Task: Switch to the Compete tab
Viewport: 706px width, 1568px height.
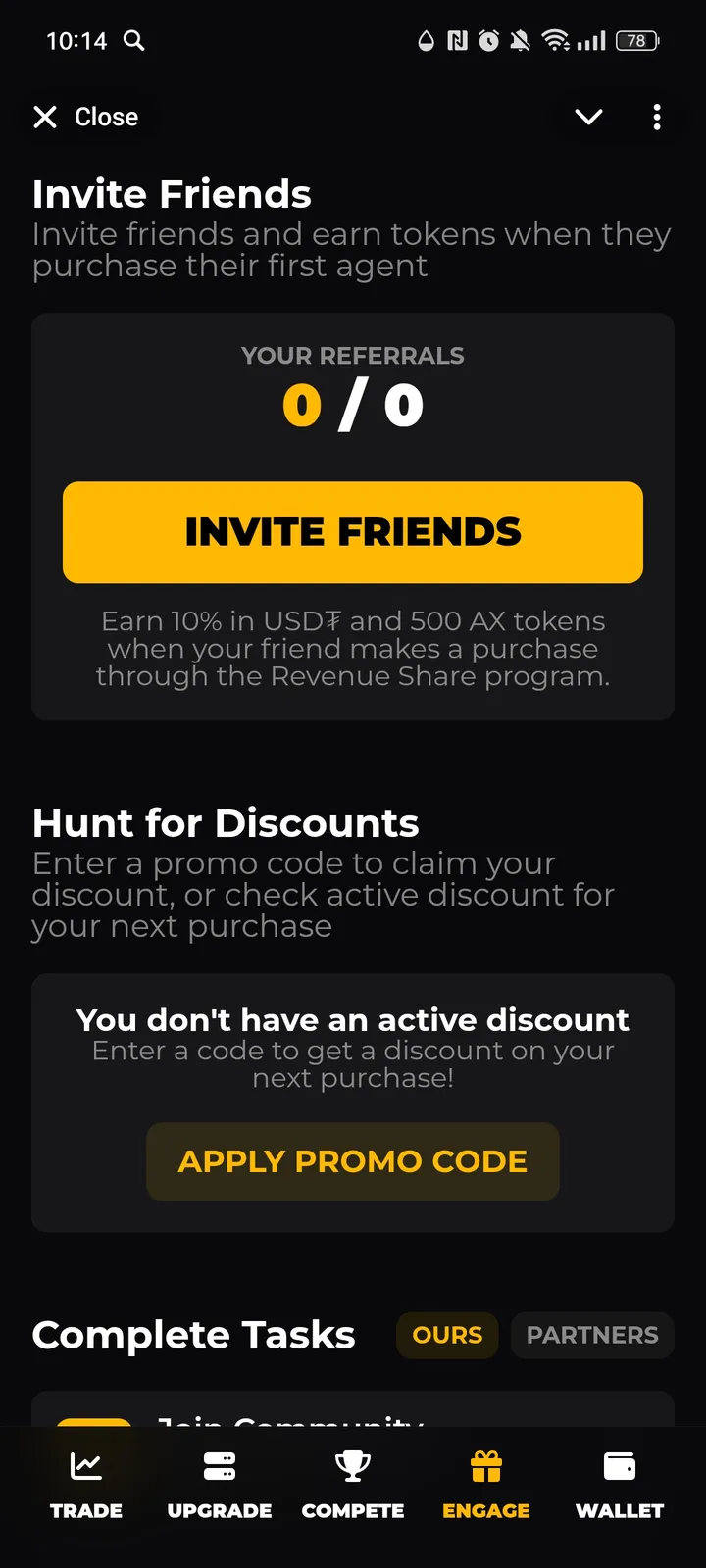Action: pyautogui.click(x=353, y=1484)
